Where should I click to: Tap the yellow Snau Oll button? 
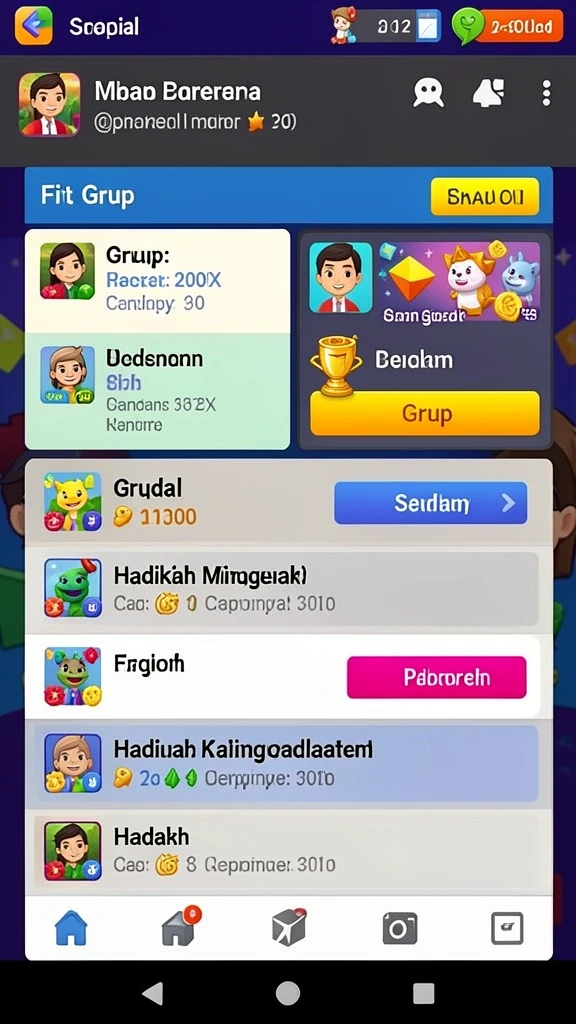[485, 197]
